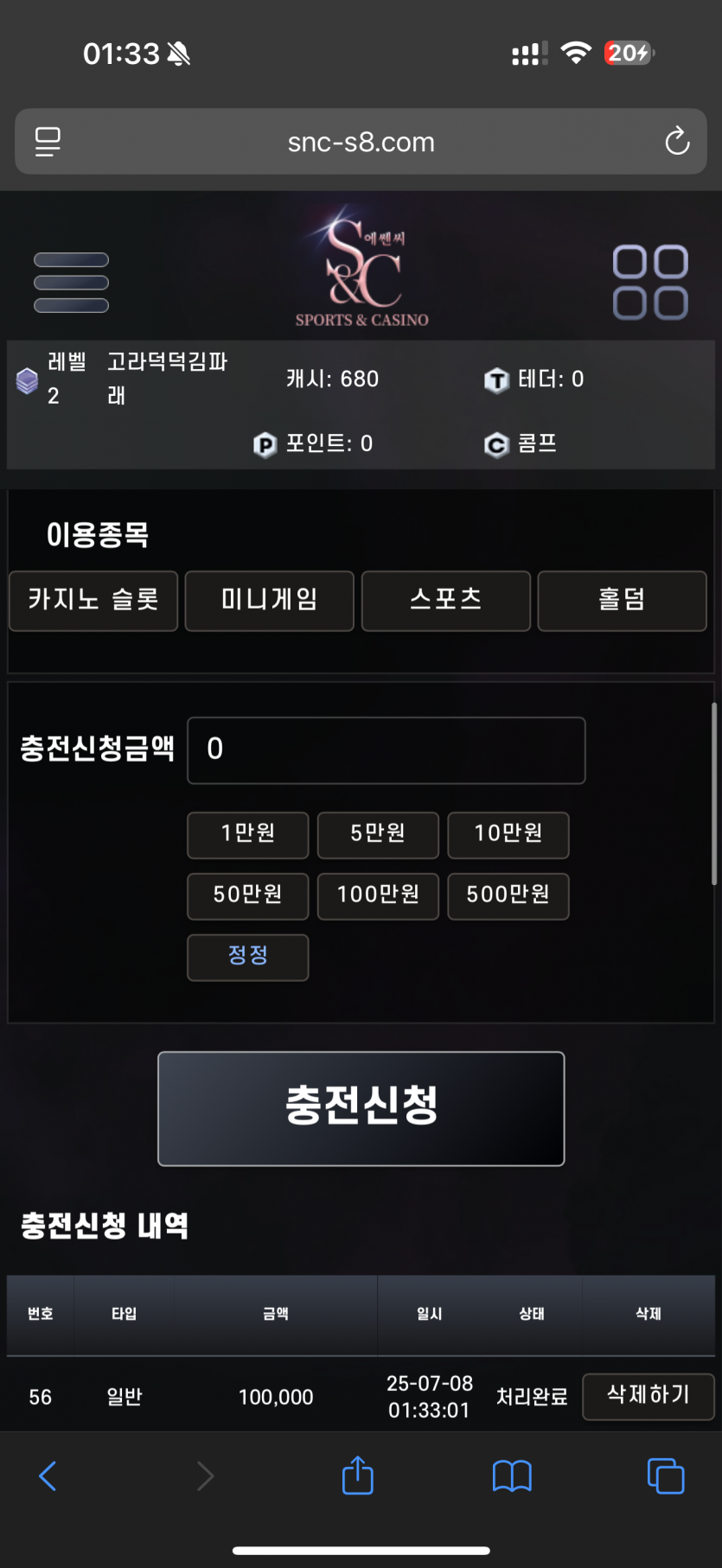The width and height of the screenshot is (722, 1568).
Task: Add 5만원 to the amount
Action: [378, 834]
